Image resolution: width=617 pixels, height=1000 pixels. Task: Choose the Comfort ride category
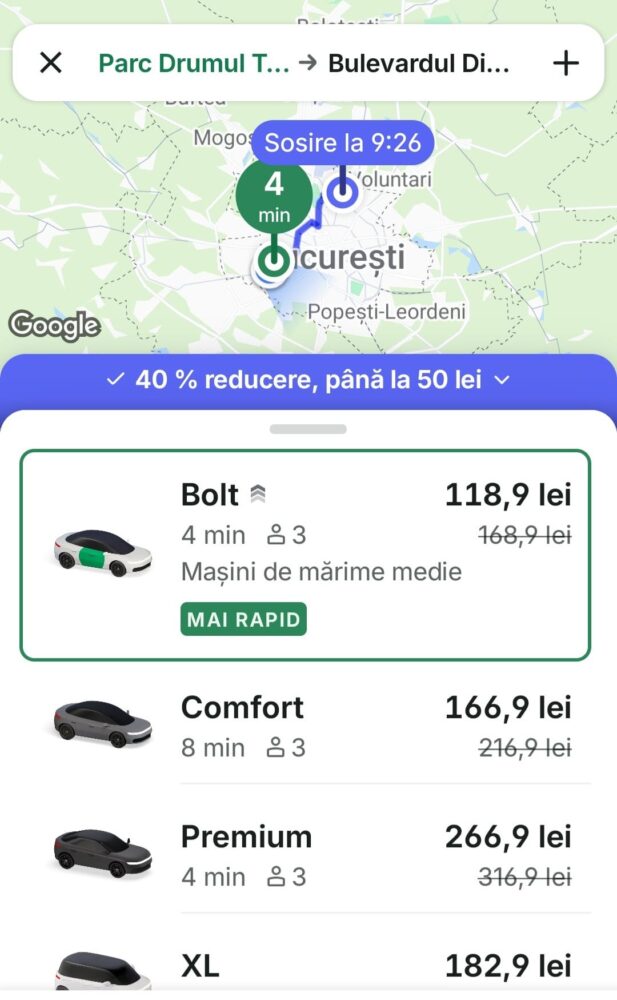[x=305, y=726]
